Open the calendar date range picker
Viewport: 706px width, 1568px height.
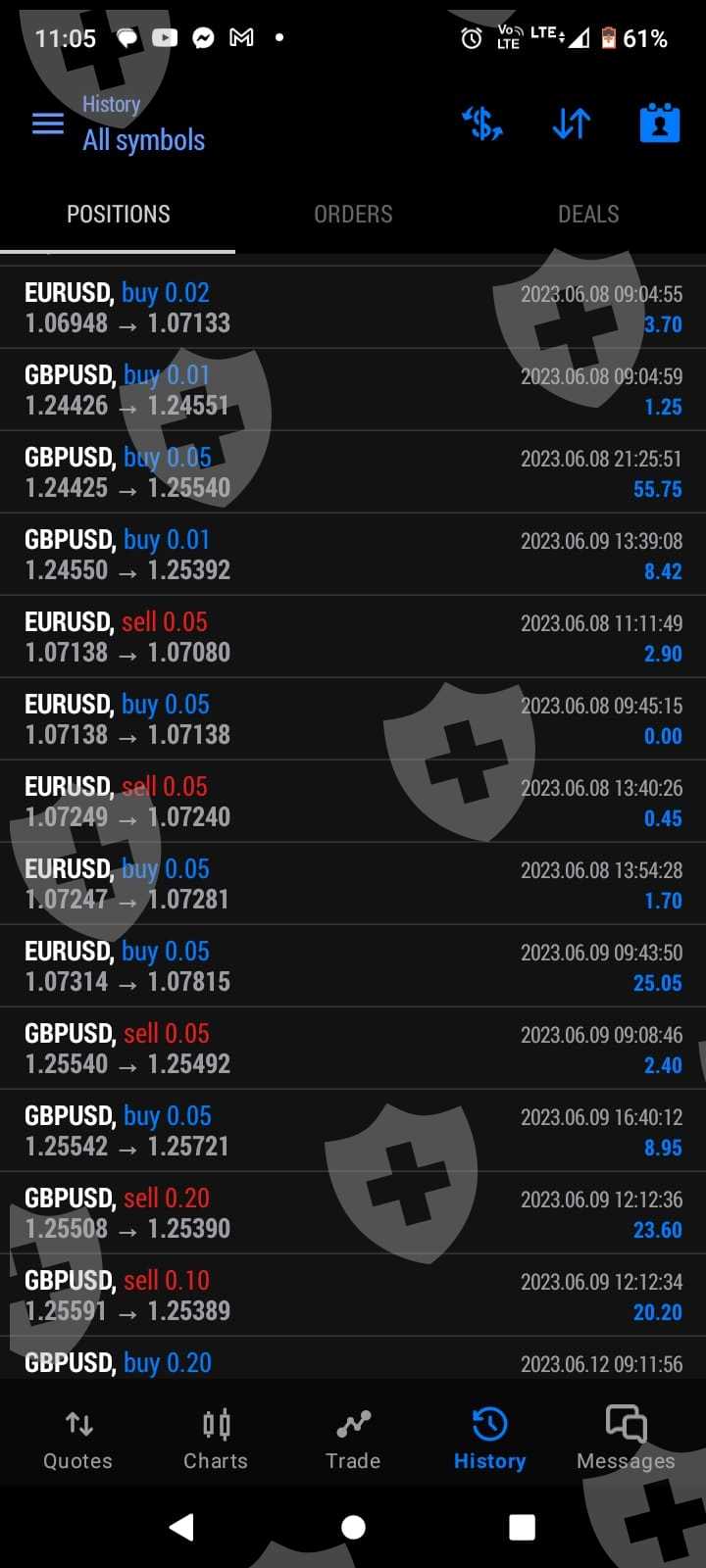659,124
